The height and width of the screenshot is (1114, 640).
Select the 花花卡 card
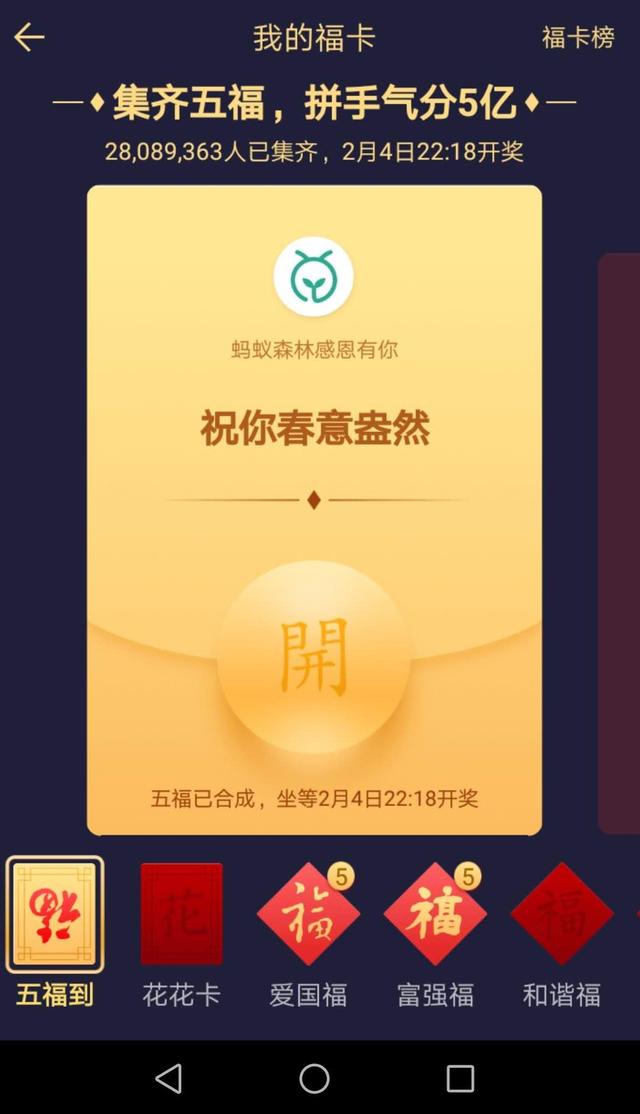pos(181,914)
